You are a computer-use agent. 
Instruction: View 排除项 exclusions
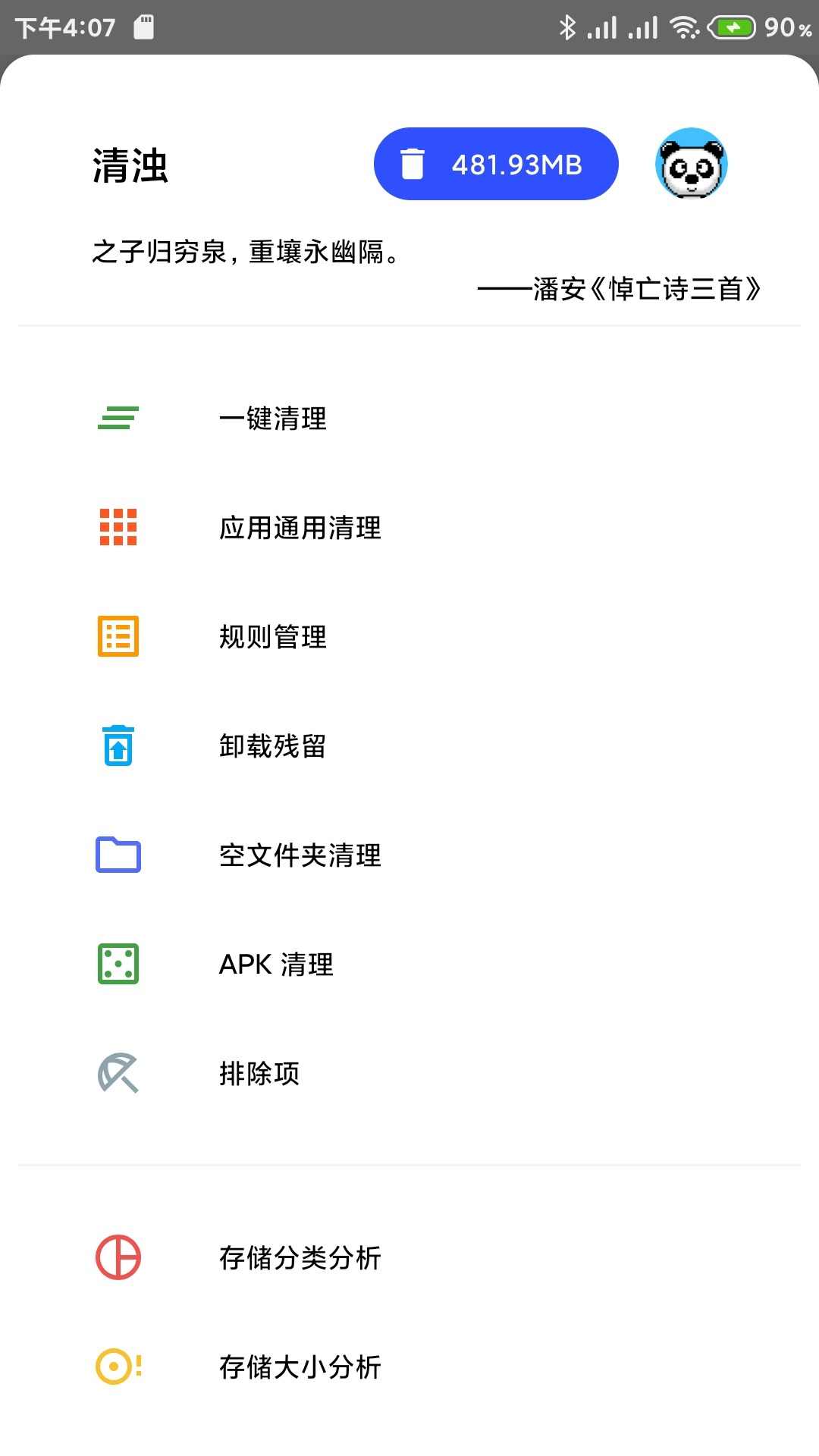click(x=259, y=1074)
